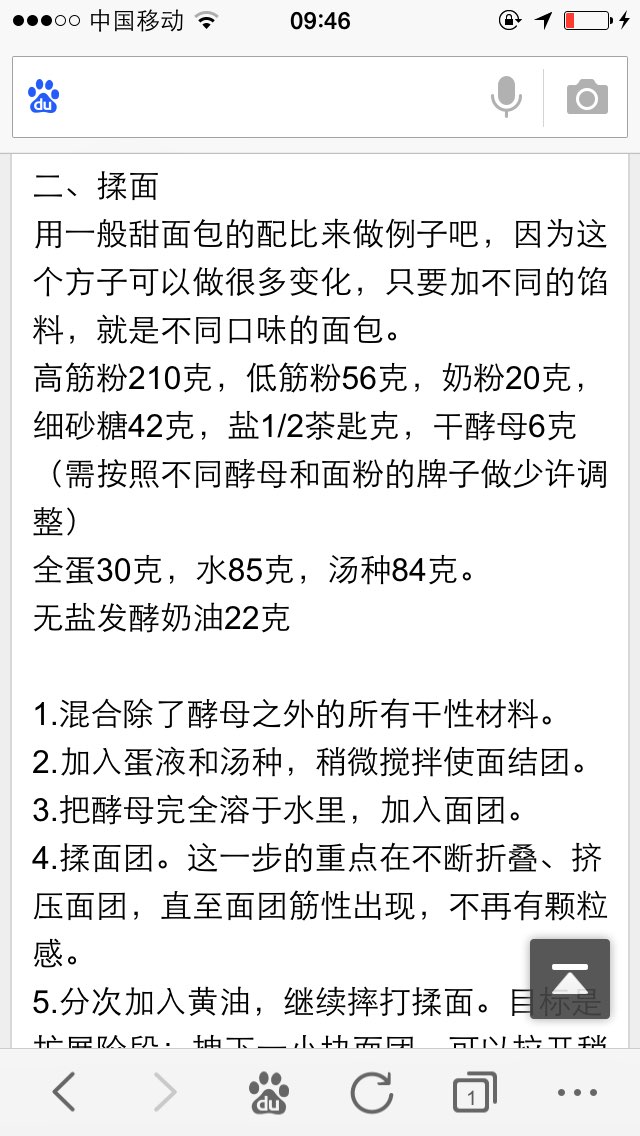Open the tabs switcher showing 1
The width and height of the screenshot is (640, 1136).
pyautogui.click(x=475, y=1093)
